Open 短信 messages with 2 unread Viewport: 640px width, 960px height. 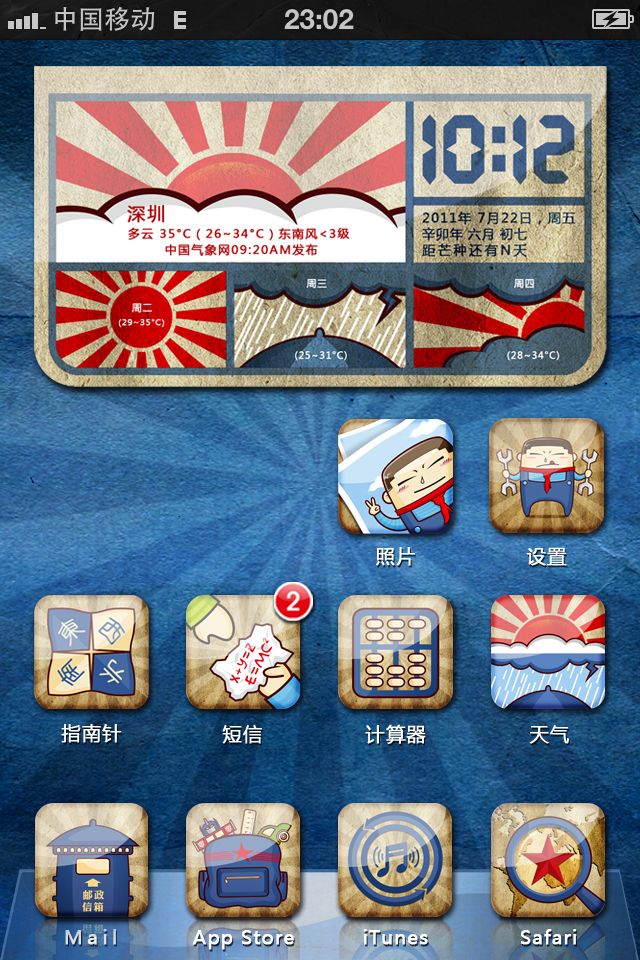pos(243,653)
